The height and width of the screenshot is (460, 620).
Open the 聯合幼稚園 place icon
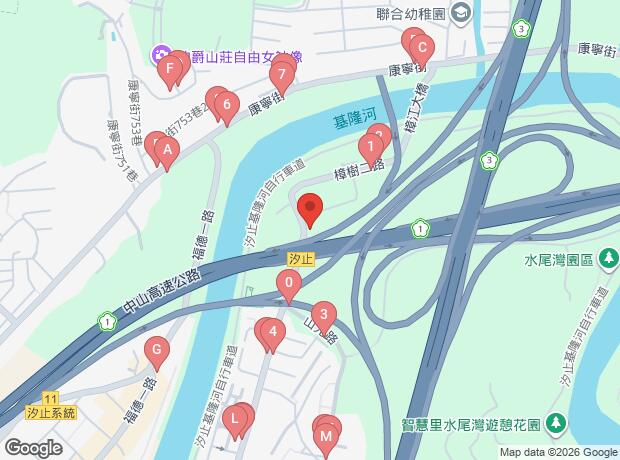click(x=461, y=13)
